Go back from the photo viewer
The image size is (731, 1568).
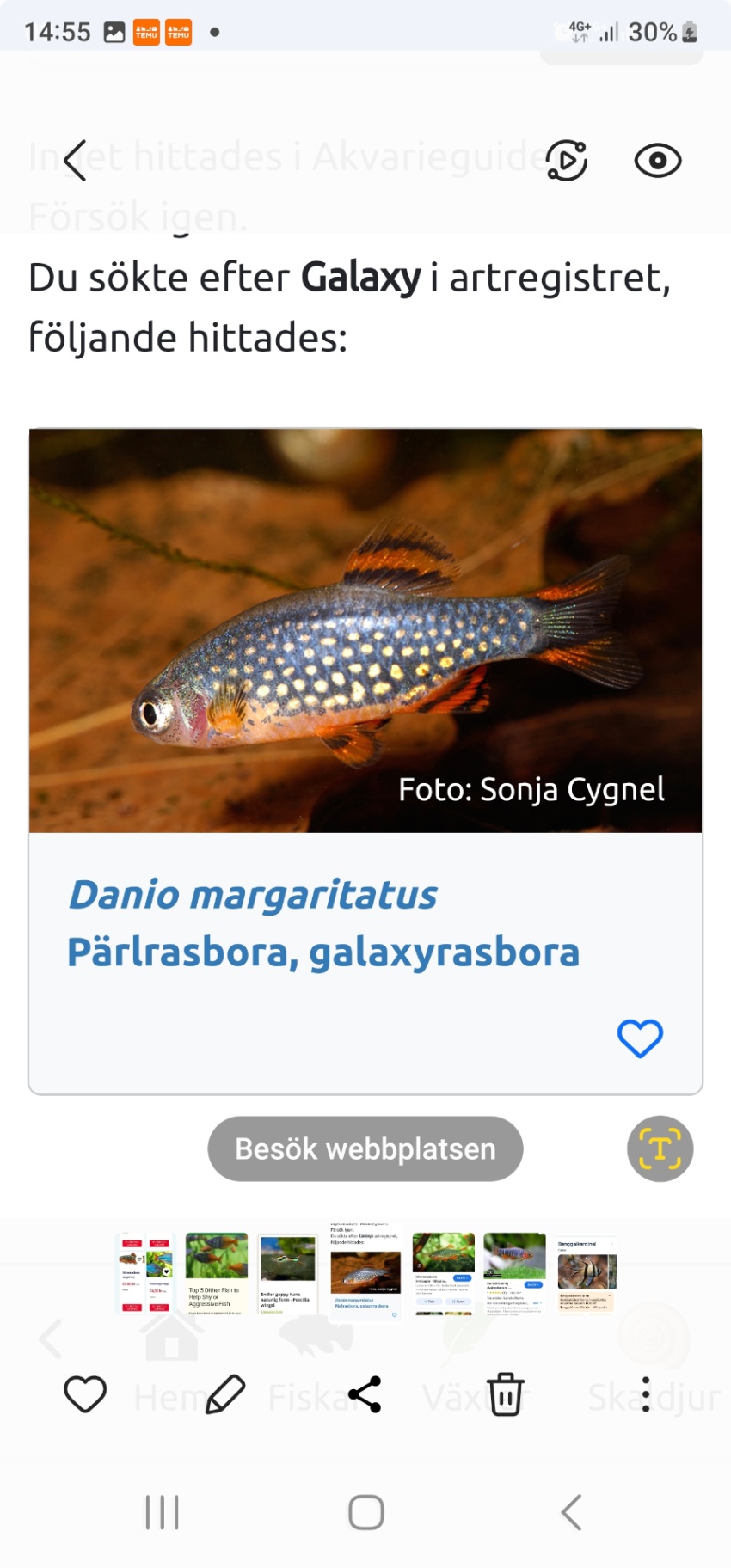point(76,161)
